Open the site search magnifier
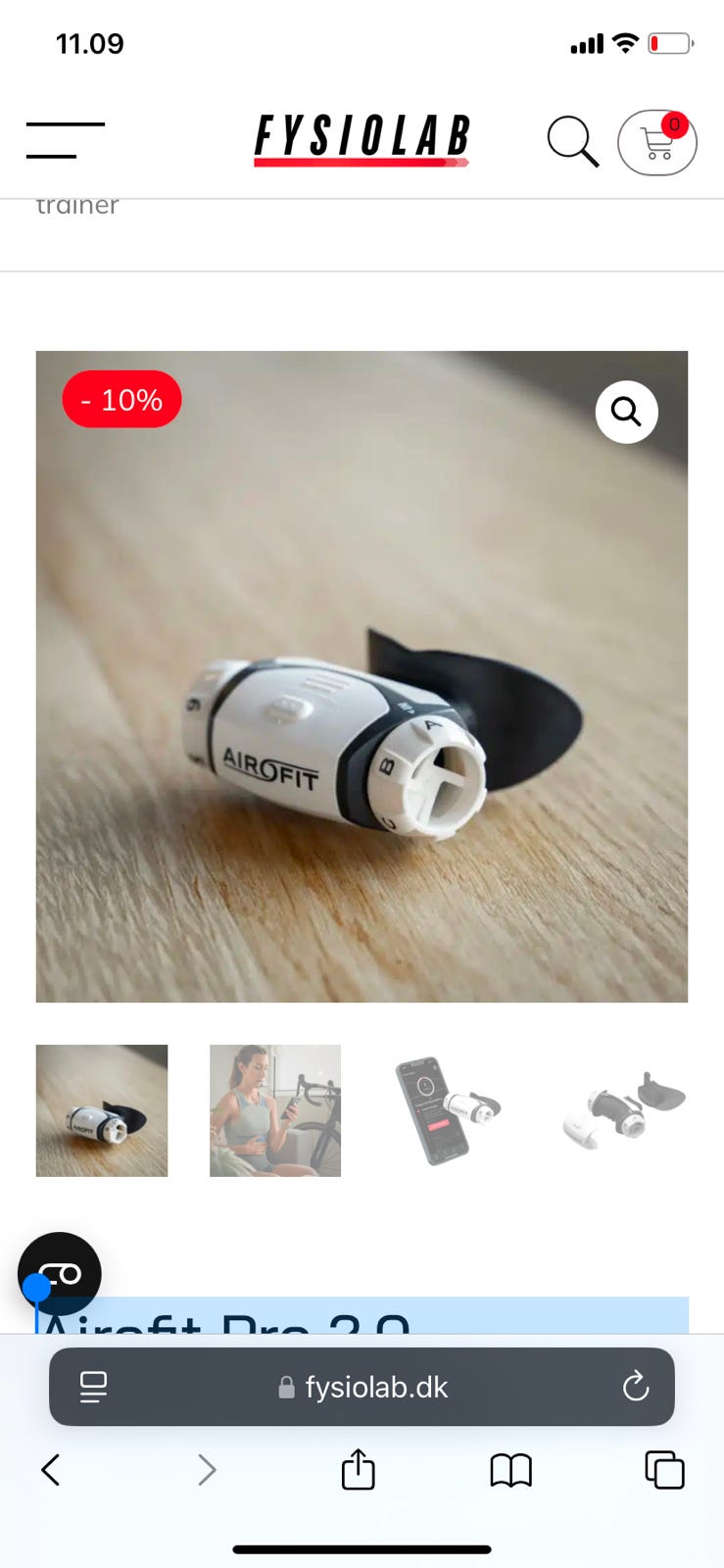 (x=573, y=142)
